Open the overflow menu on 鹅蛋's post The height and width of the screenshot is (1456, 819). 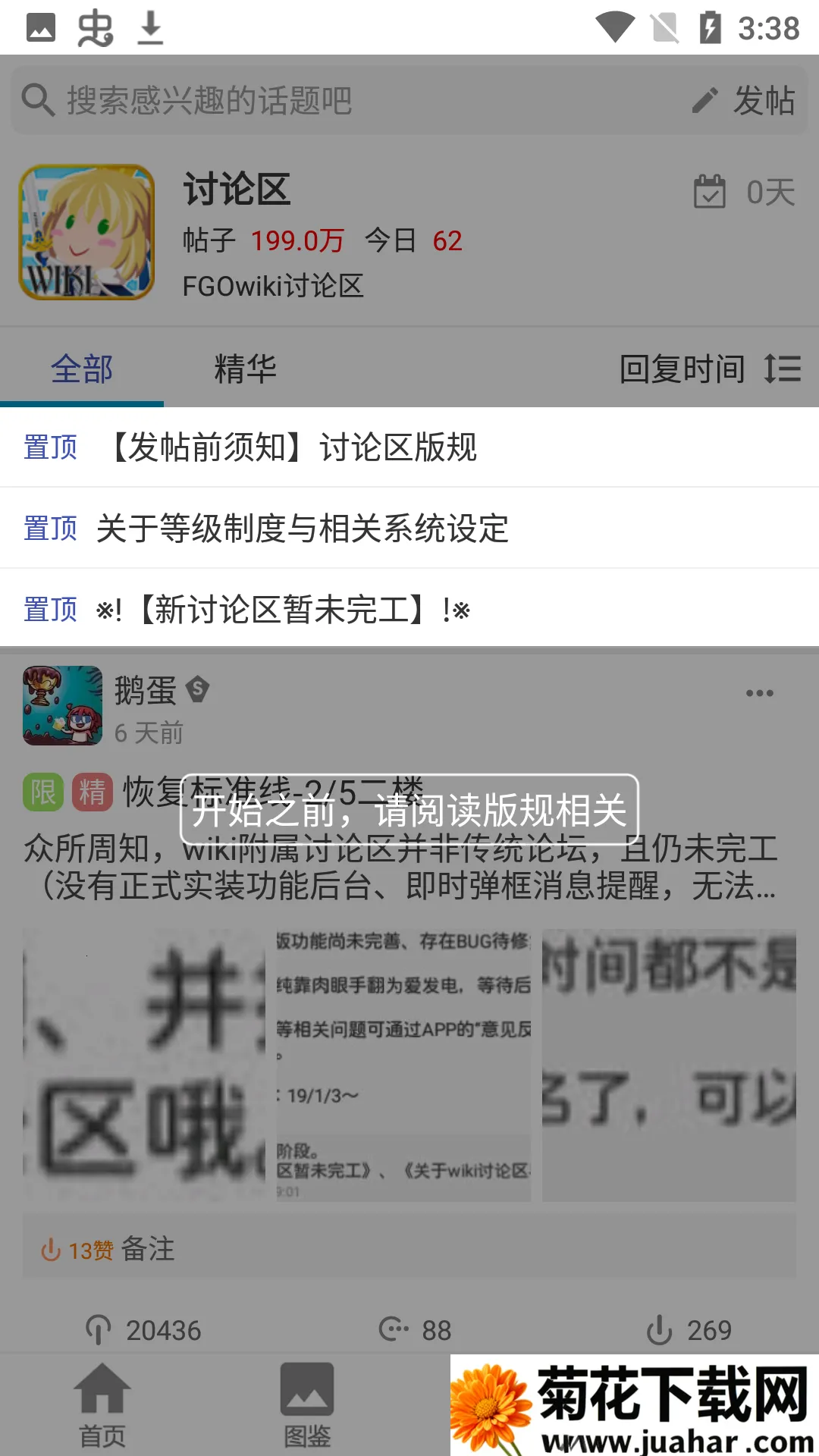click(759, 693)
